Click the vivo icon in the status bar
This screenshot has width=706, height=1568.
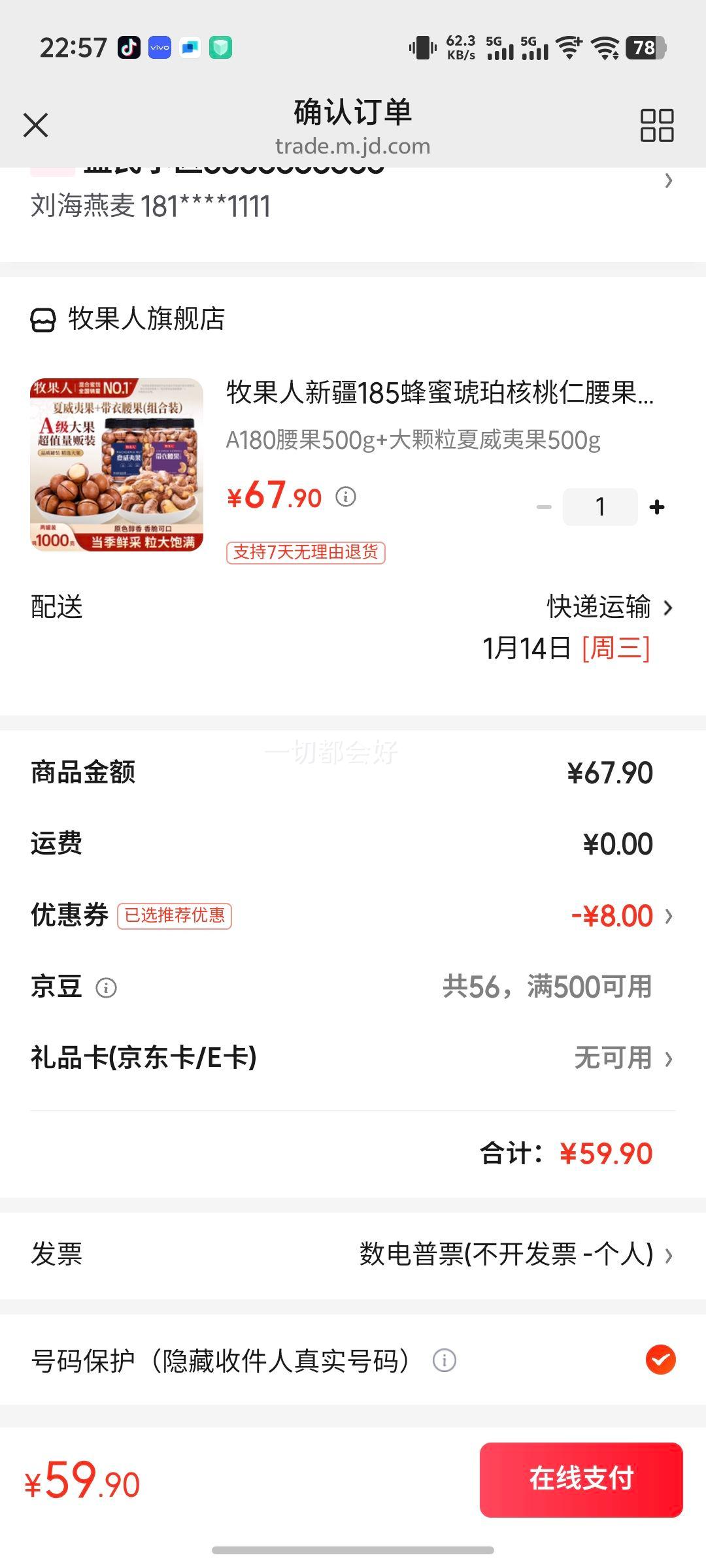coord(159,49)
